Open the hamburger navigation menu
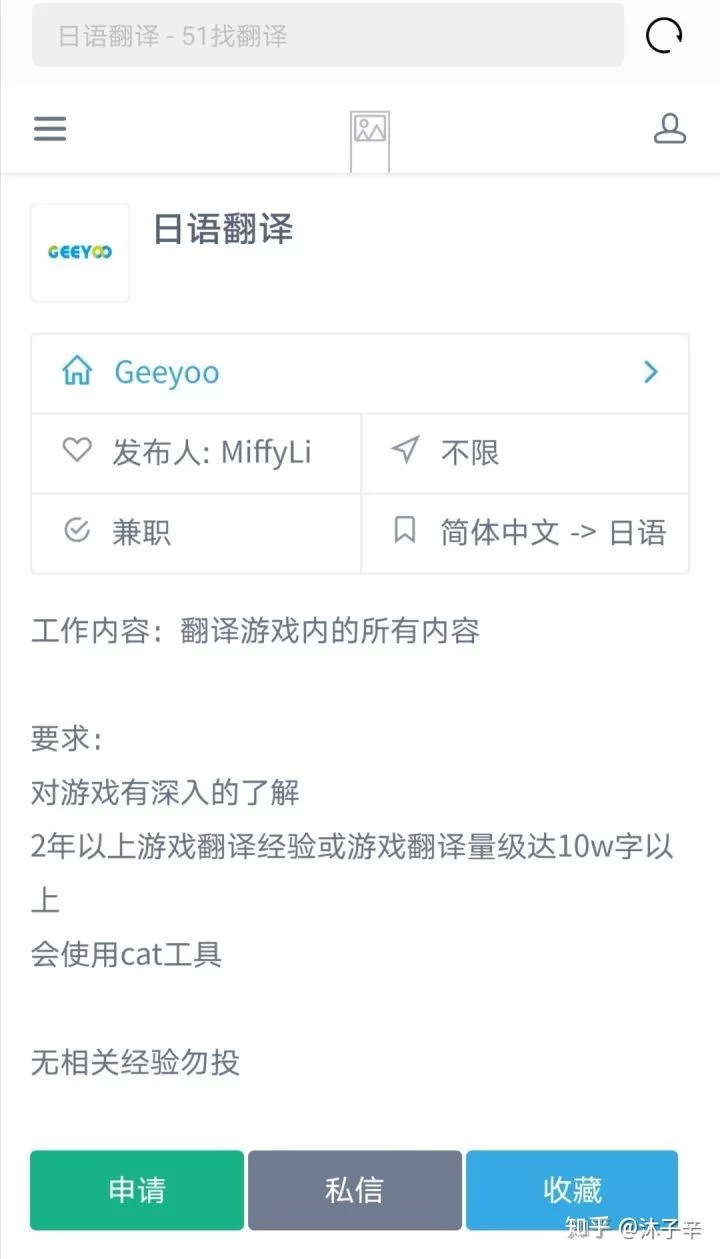This screenshot has height=1259, width=720. (50, 129)
